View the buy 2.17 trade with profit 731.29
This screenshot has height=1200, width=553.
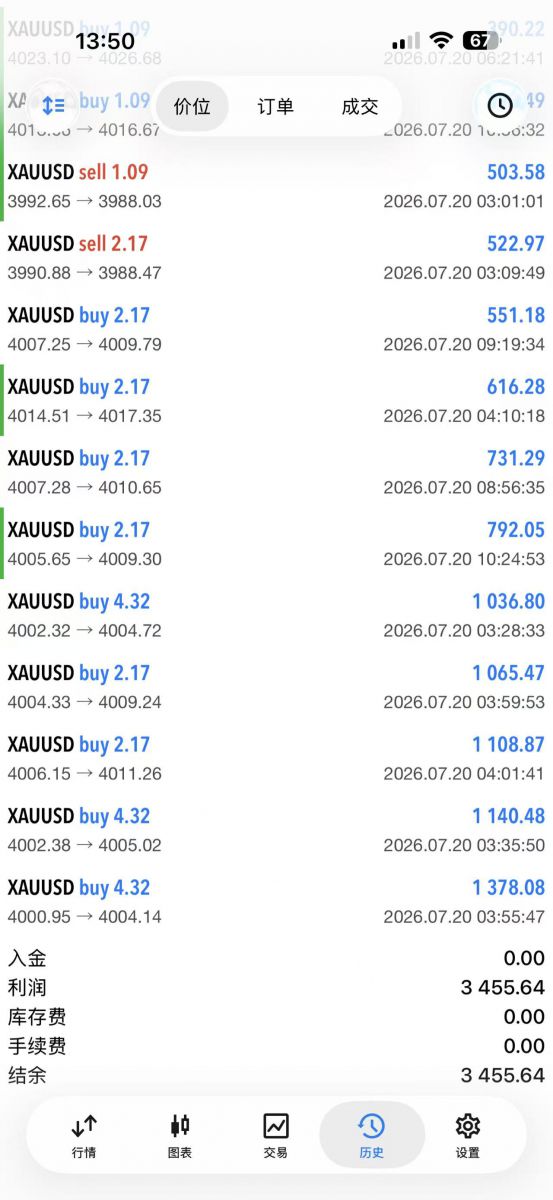tap(276, 472)
